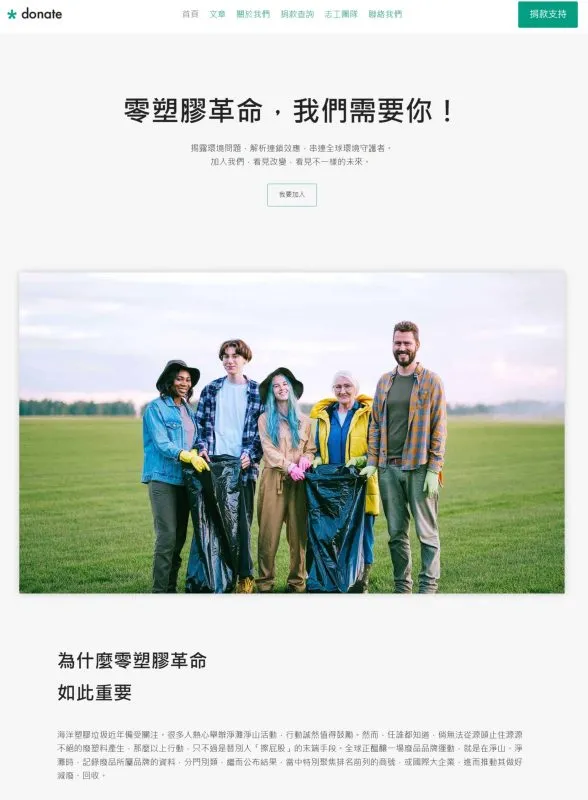The image size is (588, 800).
Task: Open the 聯絡我們 contact link
Action: coord(385,14)
